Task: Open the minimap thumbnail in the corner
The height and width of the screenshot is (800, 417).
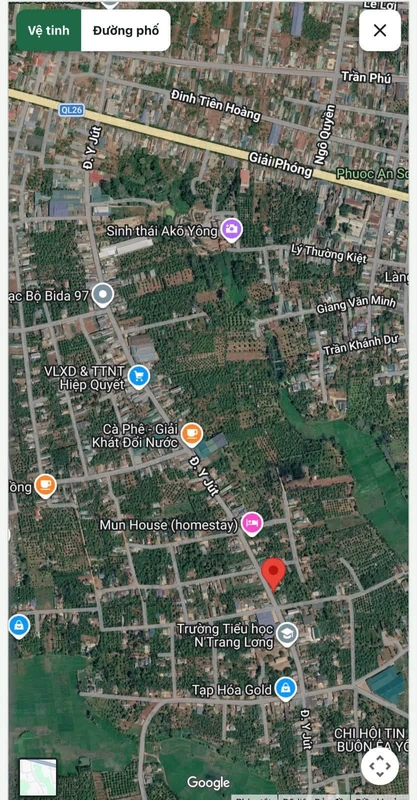Action: [x=38, y=777]
